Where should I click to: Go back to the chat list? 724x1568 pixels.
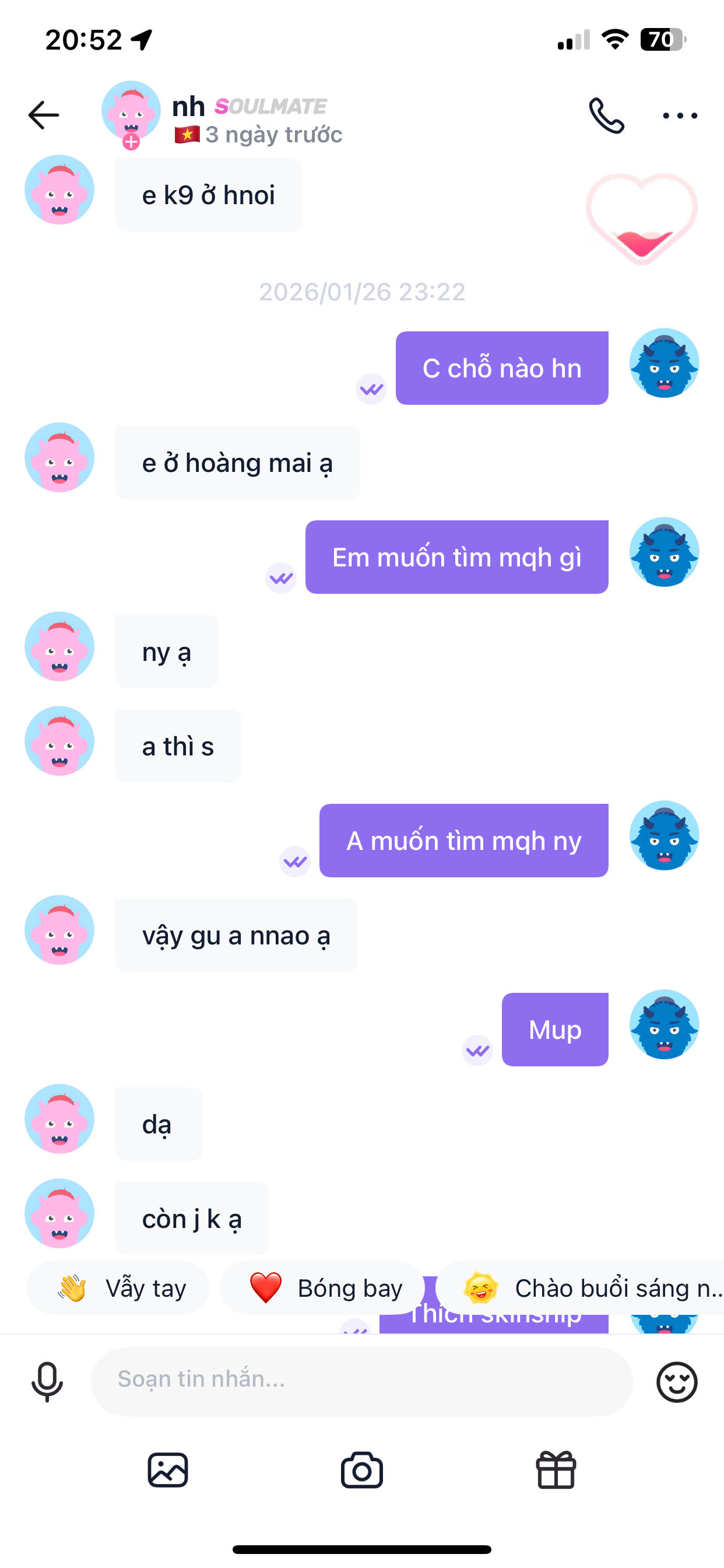(x=44, y=115)
